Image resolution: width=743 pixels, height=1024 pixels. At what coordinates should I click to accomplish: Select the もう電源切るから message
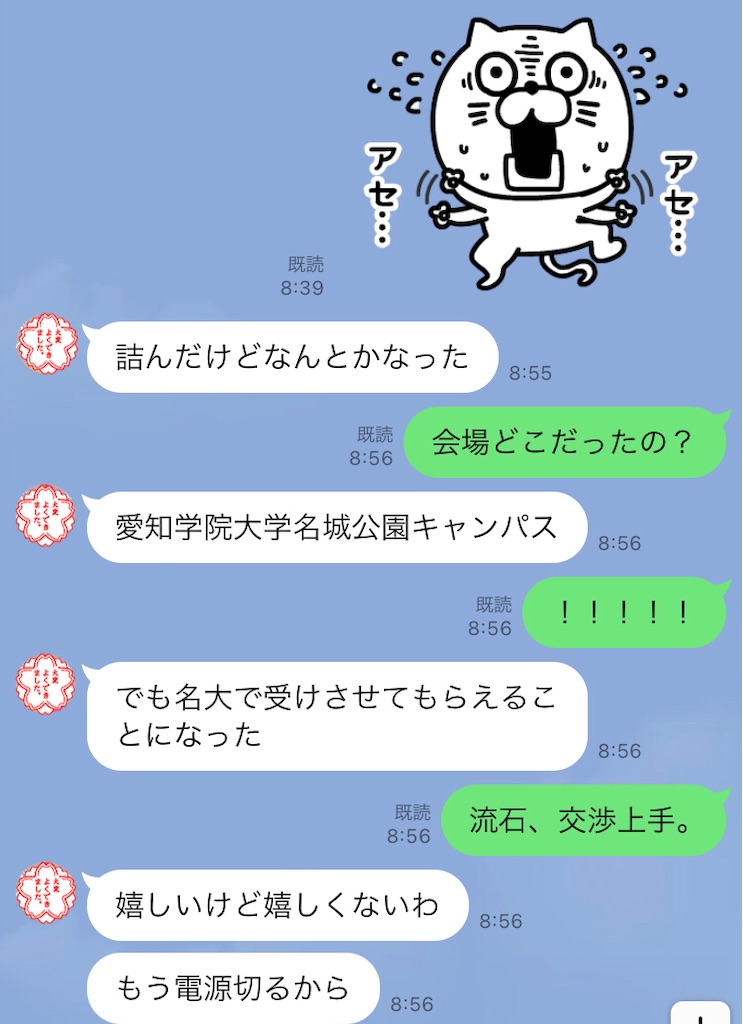[x=230, y=983]
